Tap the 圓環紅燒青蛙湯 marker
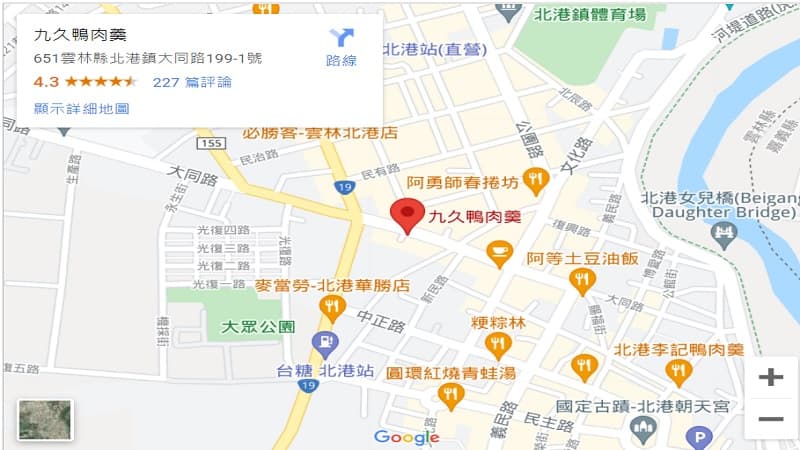The image size is (800, 450). pyautogui.click(x=451, y=396)
